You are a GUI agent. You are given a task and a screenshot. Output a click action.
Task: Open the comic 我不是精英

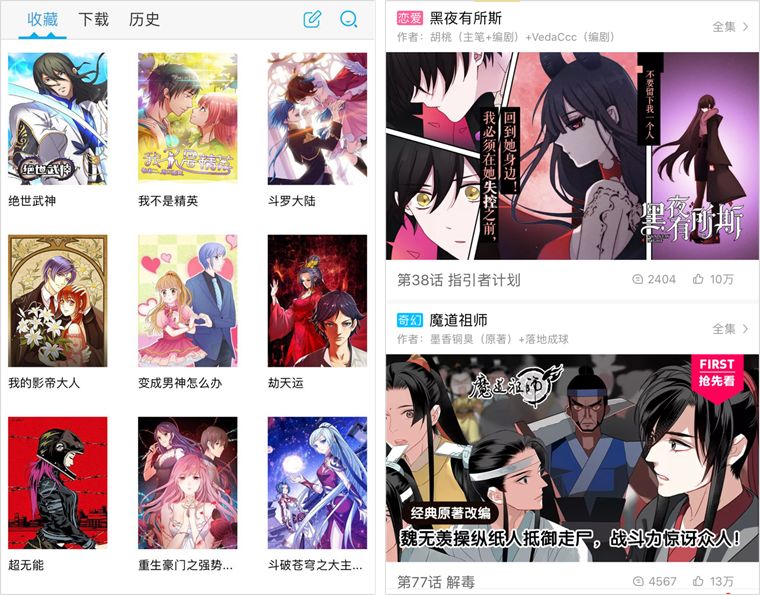tap(187, 119)
